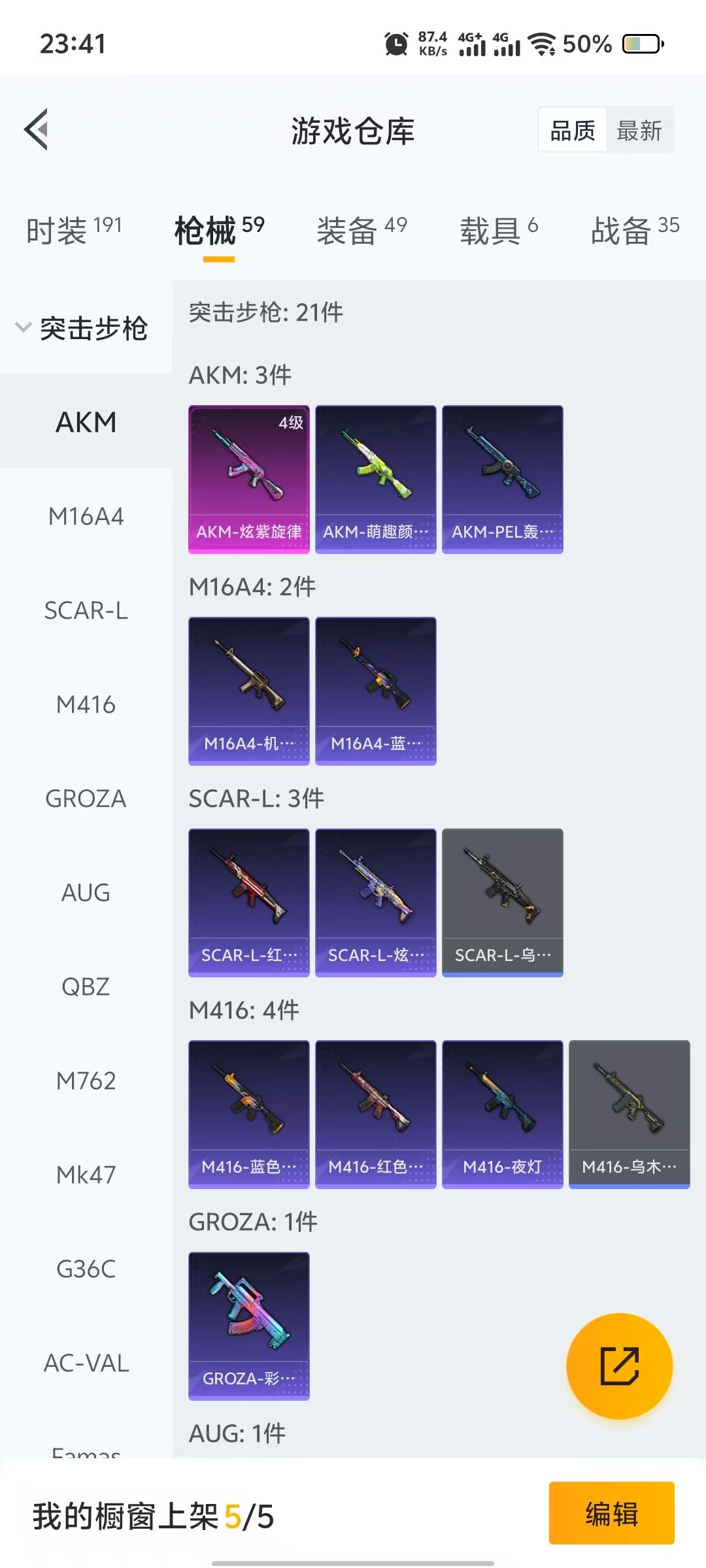Sort the warehouse by 最新

tap(639, 131)
